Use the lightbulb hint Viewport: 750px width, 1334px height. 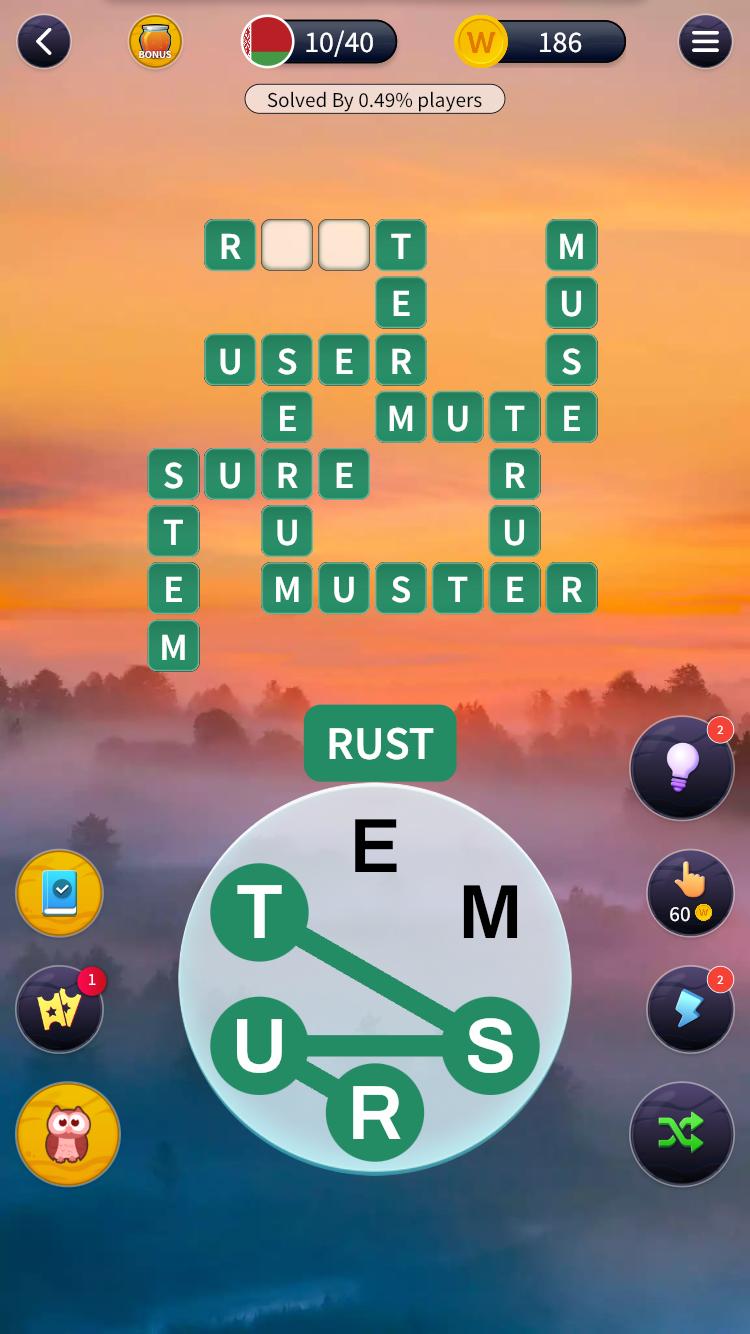tap(682, 768)
